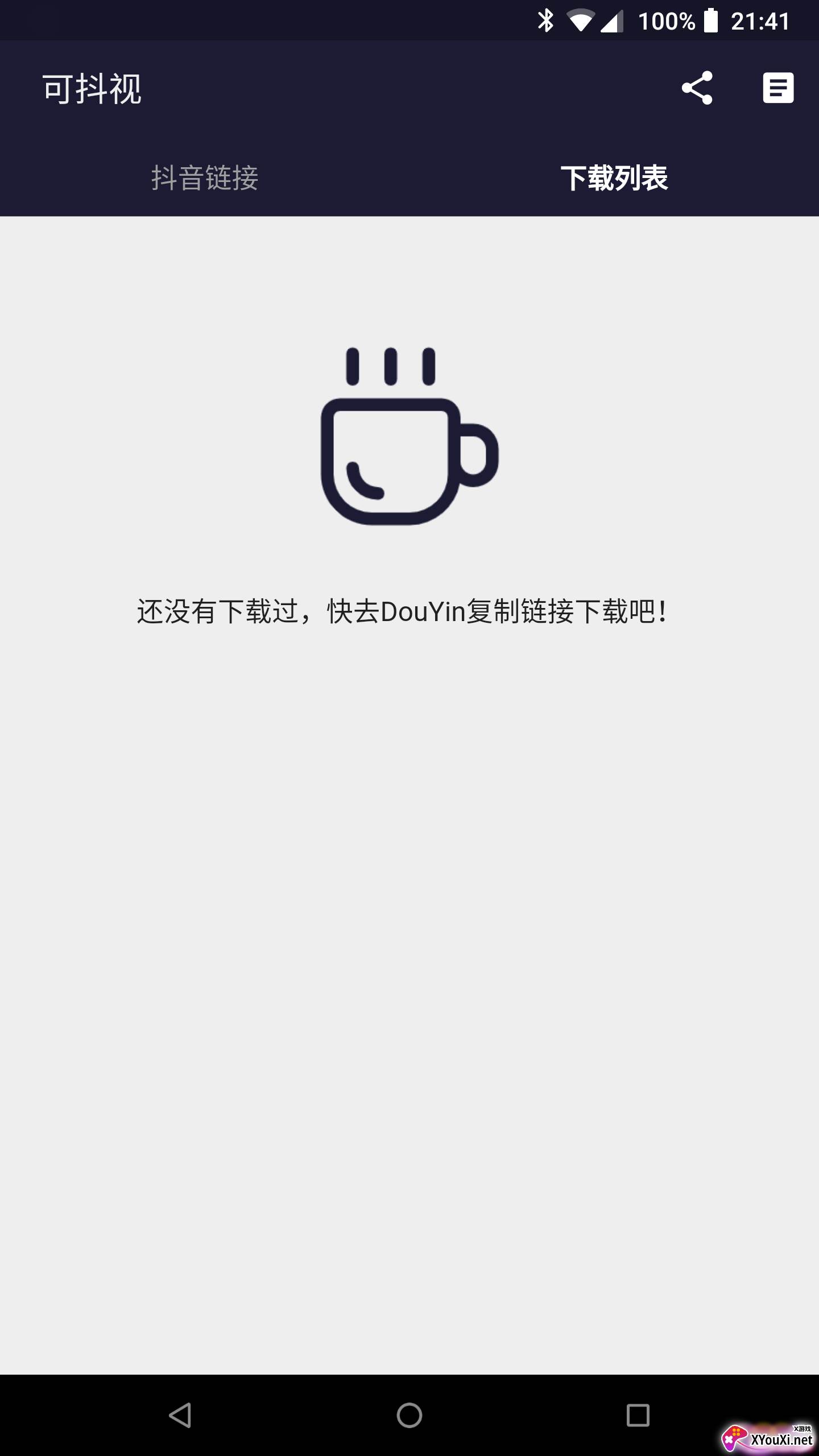This screenshot has height=1456, width=819.
Task: Switch to the 抖音链接 tab
Action: (205, 178)
